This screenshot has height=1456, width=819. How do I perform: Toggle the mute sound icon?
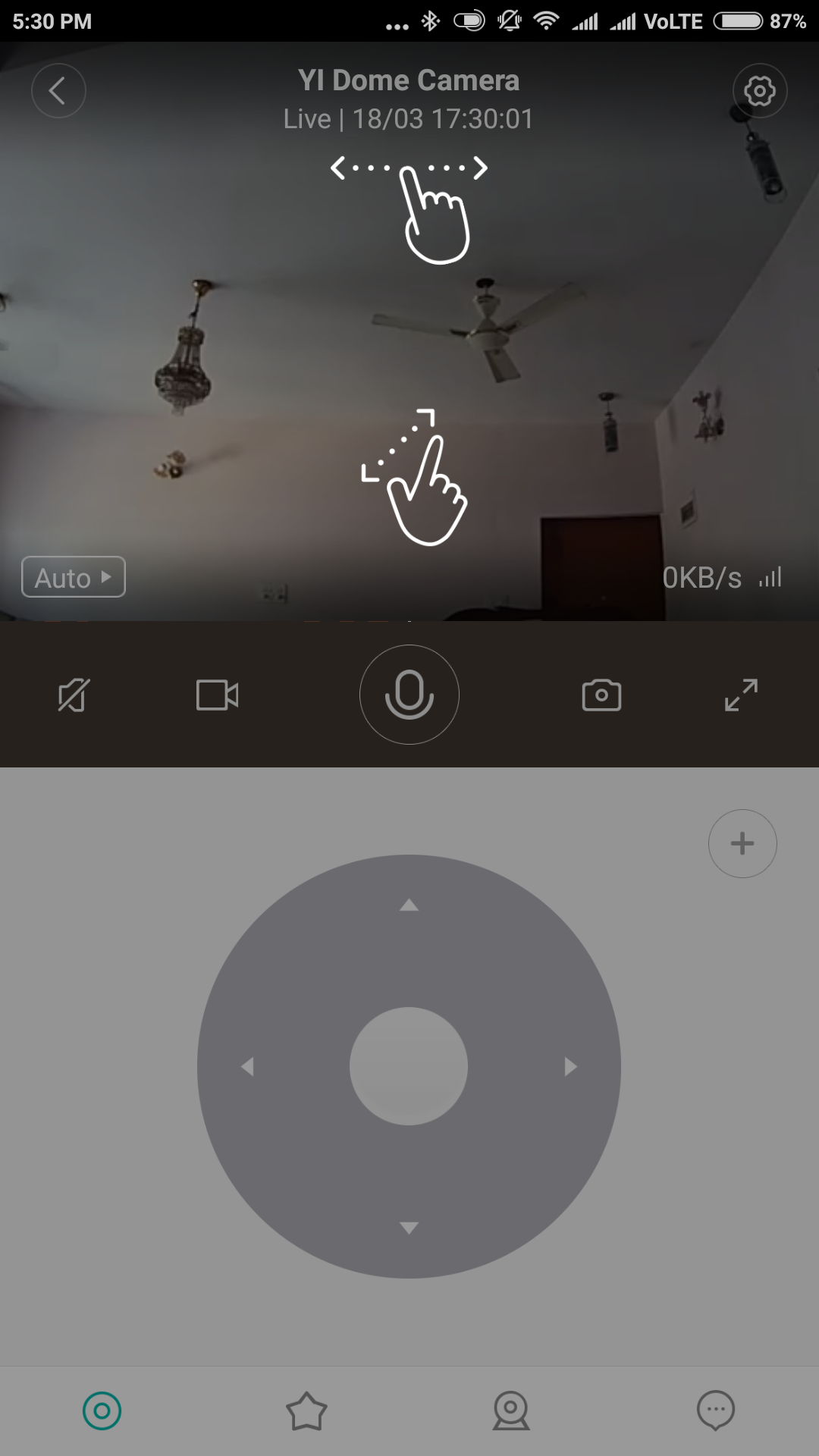click(74, 695)
